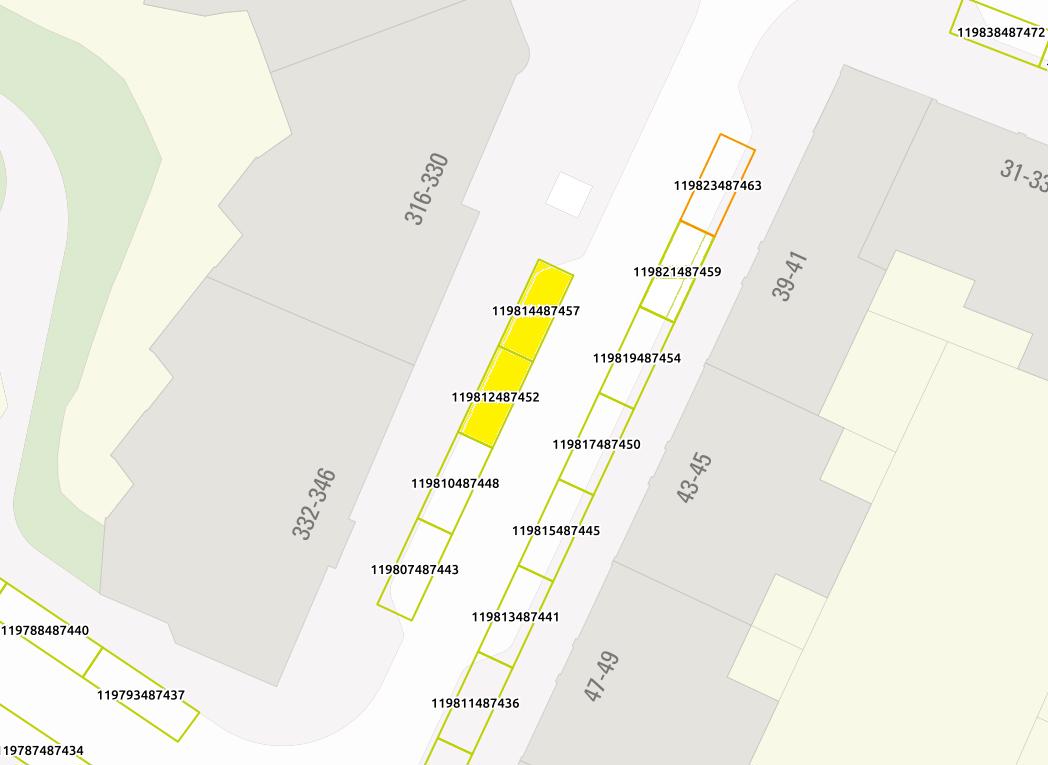
Task: Pick parking bay 119813487441
Action: (x=516, y=617)
